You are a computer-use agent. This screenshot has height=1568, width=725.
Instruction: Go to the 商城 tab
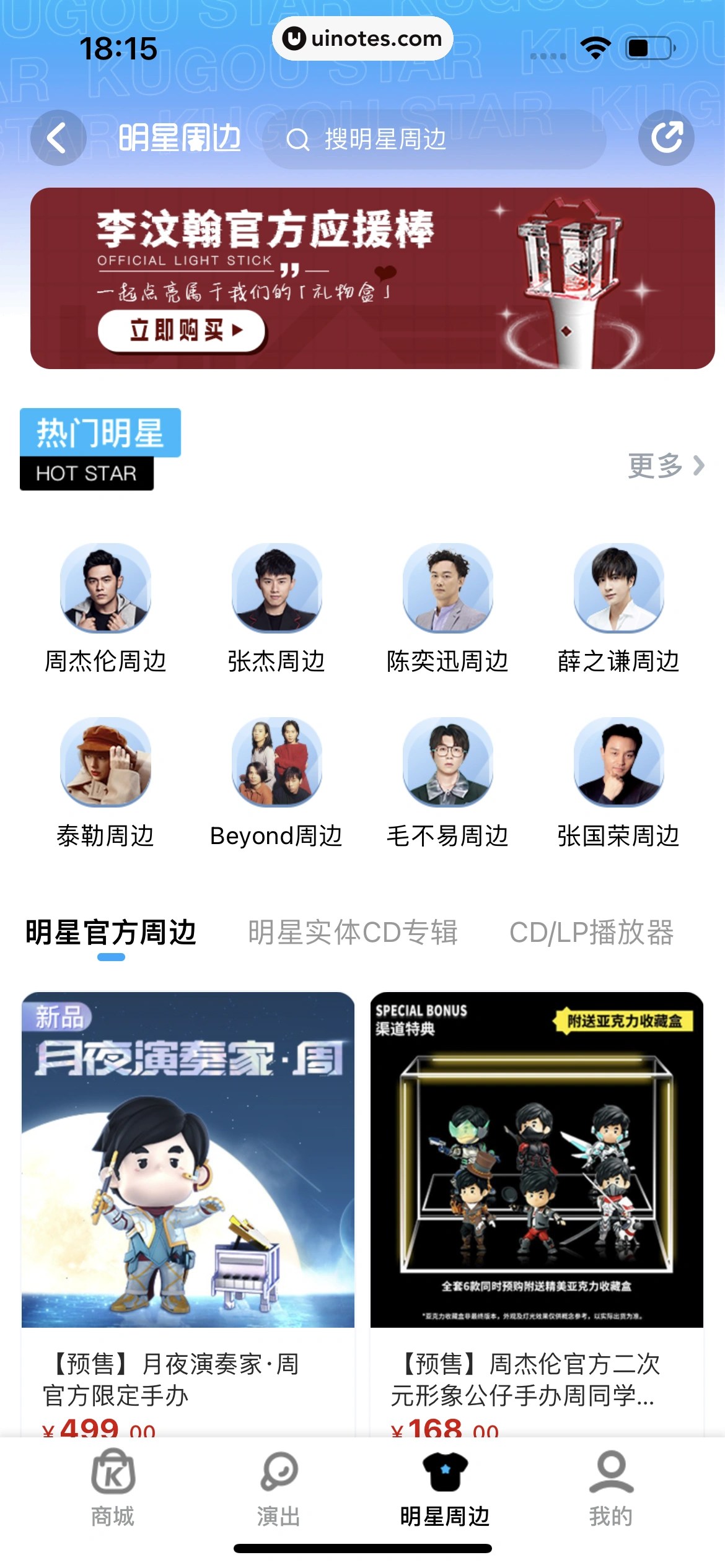point(113,1487)
